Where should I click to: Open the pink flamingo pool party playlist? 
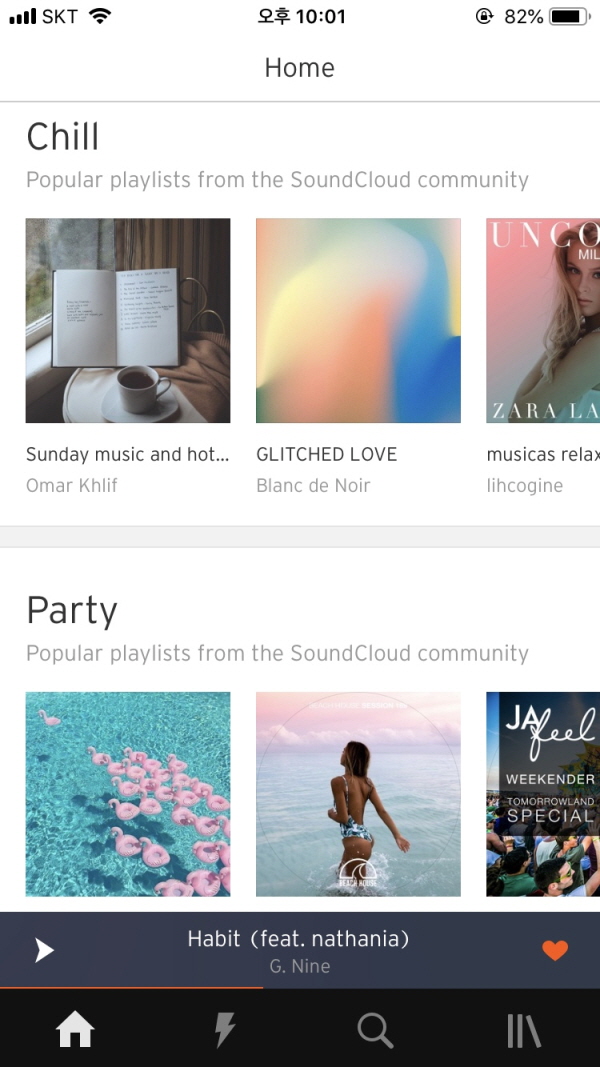tap(128, 794)
